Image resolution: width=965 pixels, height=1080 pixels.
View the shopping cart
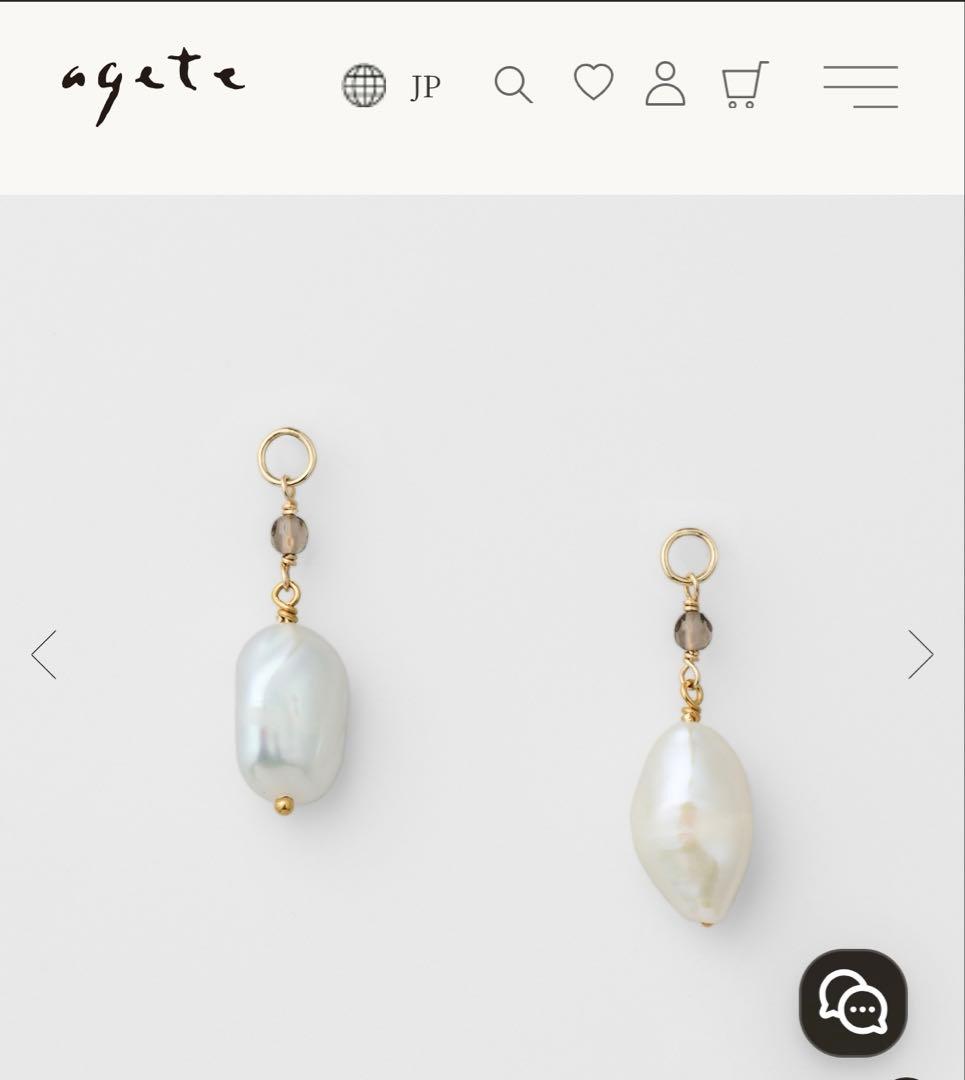click(744, 85)
